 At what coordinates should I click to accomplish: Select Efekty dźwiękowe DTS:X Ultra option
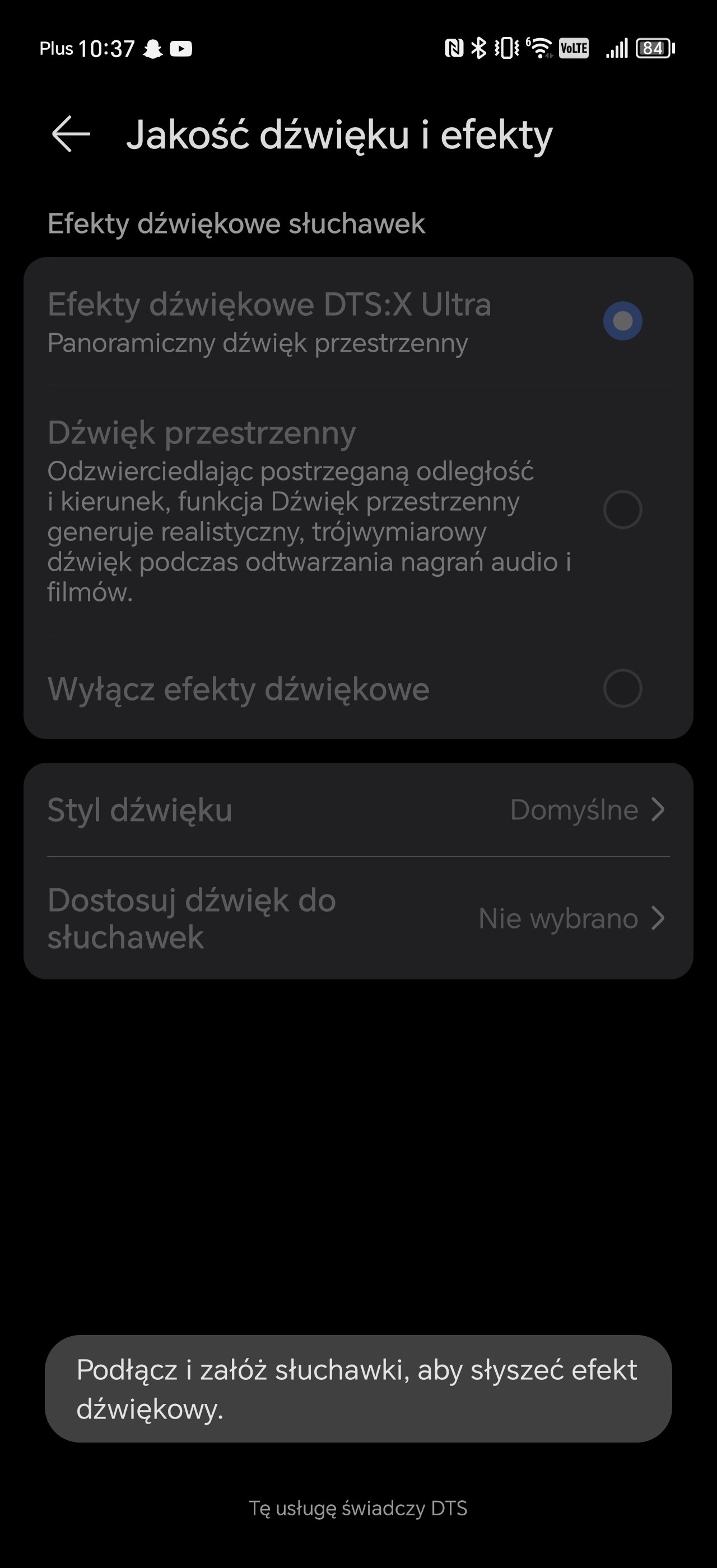click(622, 321)
